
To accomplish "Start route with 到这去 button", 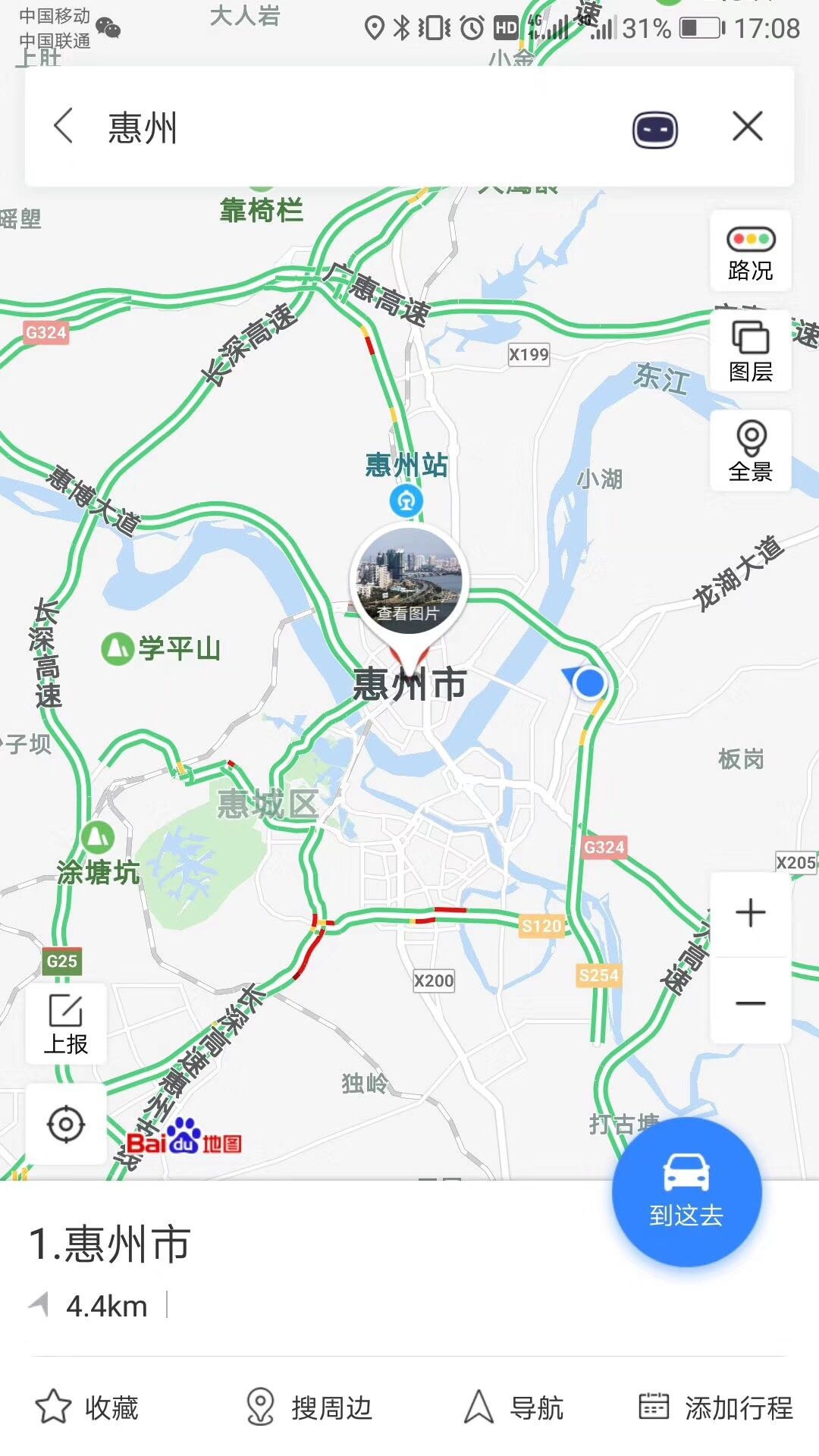I will click(686, 1191).
